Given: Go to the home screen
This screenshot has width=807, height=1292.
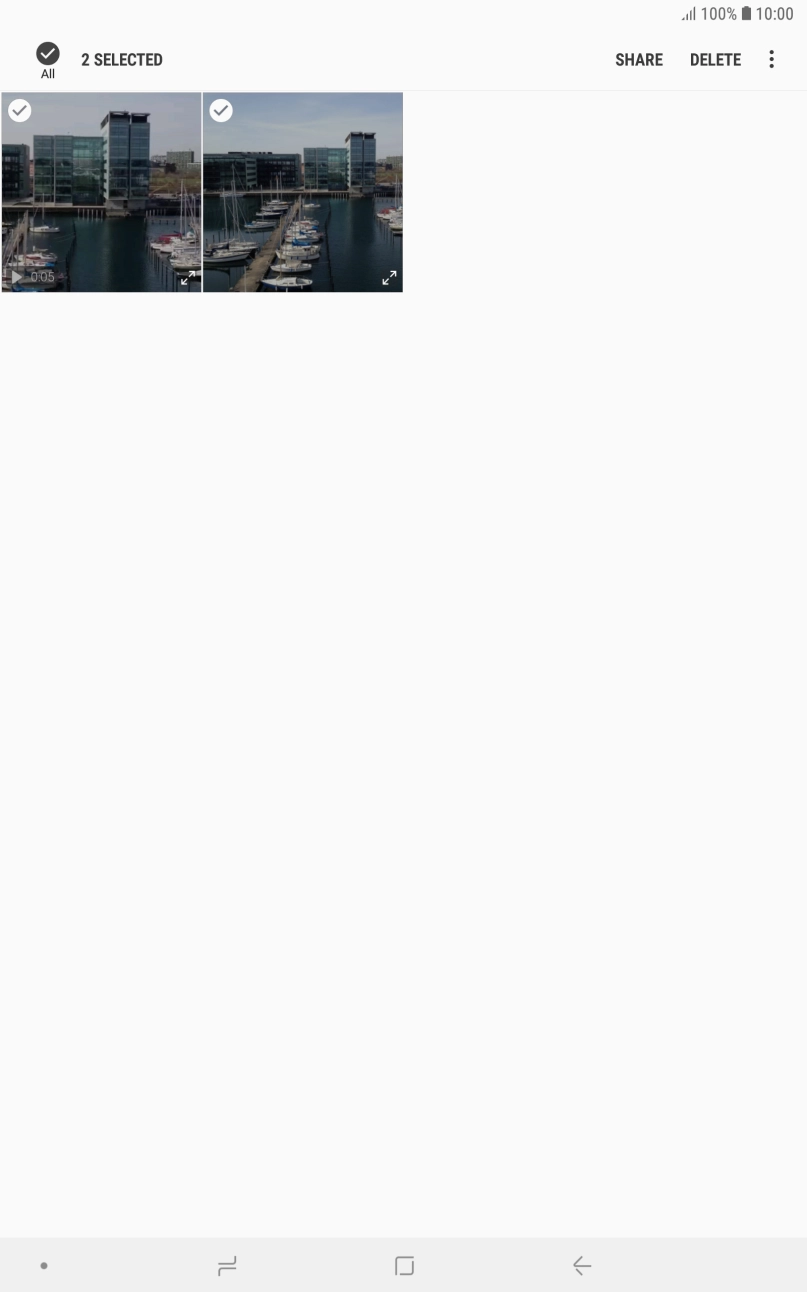Looking at the screenshot, I should (404, 1266).
